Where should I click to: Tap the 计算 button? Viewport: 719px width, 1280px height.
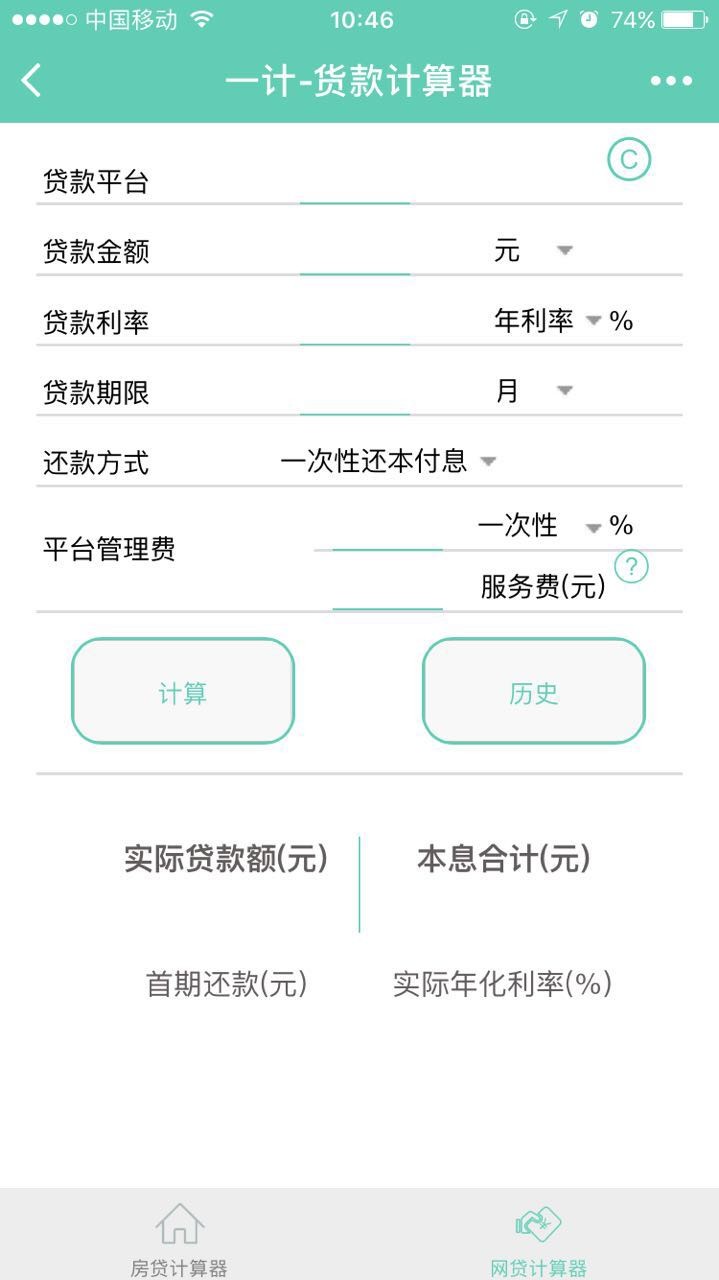tap(183, 692)
